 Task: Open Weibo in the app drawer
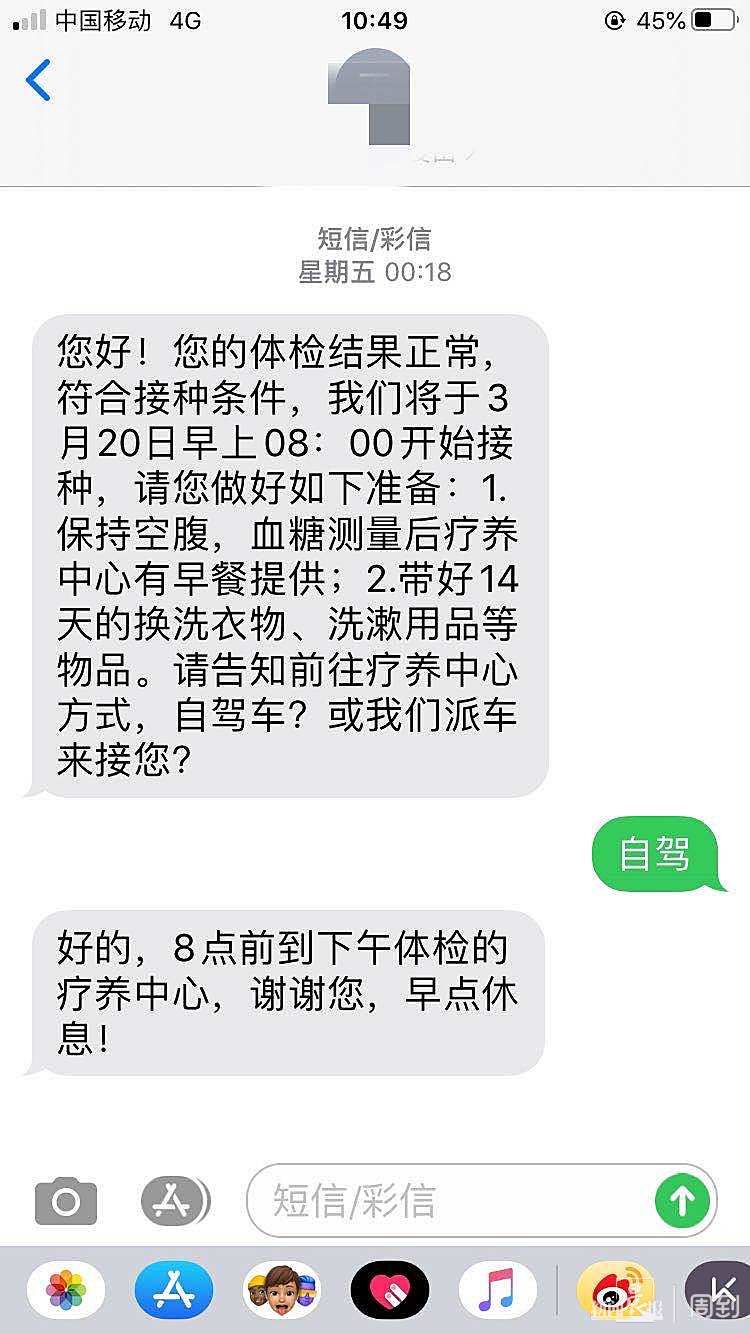pyautogui.click(x=616, y=1290)
